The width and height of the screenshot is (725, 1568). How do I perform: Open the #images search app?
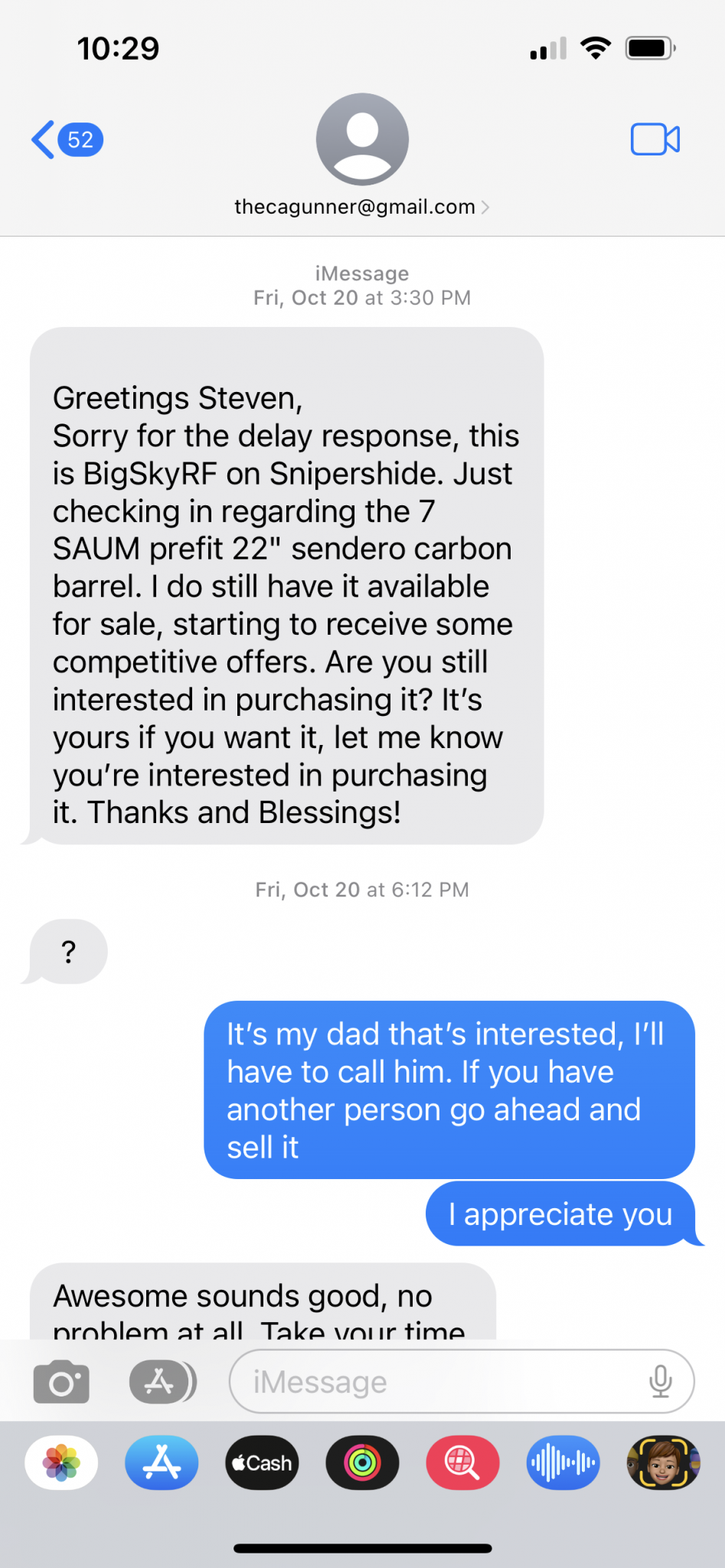click(x=462, y=1462)
